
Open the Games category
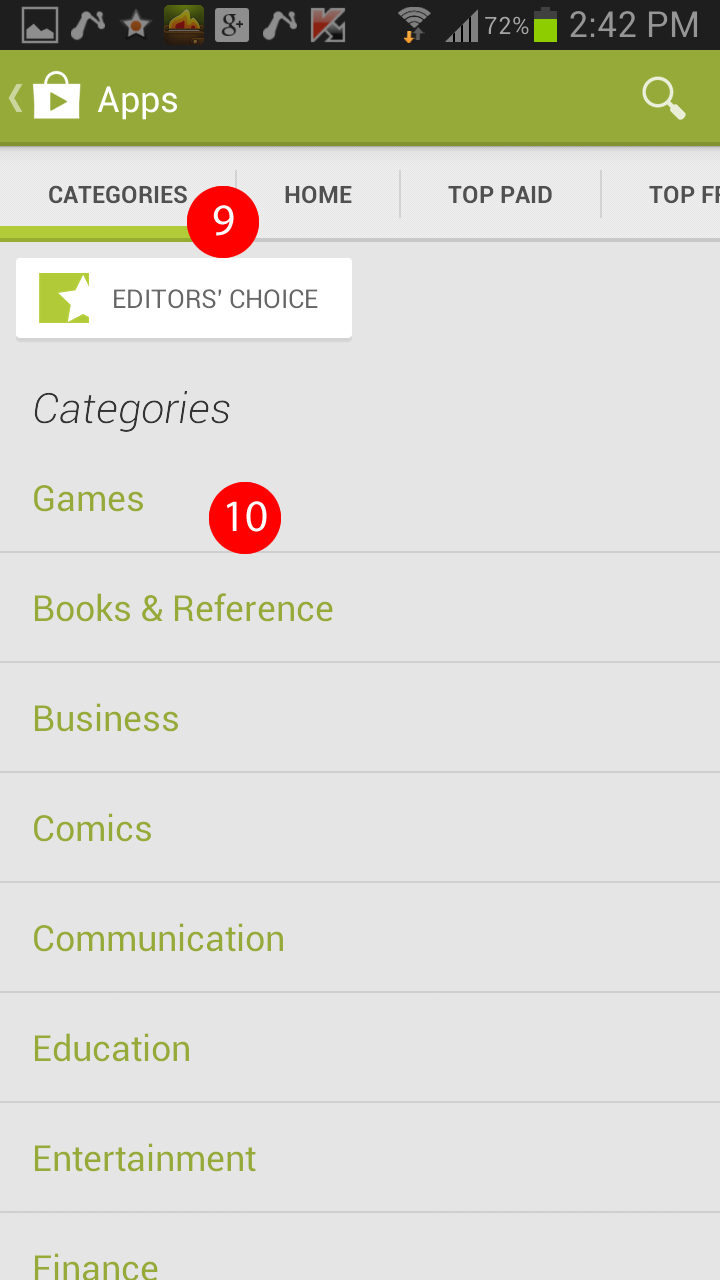click(89, 499)
